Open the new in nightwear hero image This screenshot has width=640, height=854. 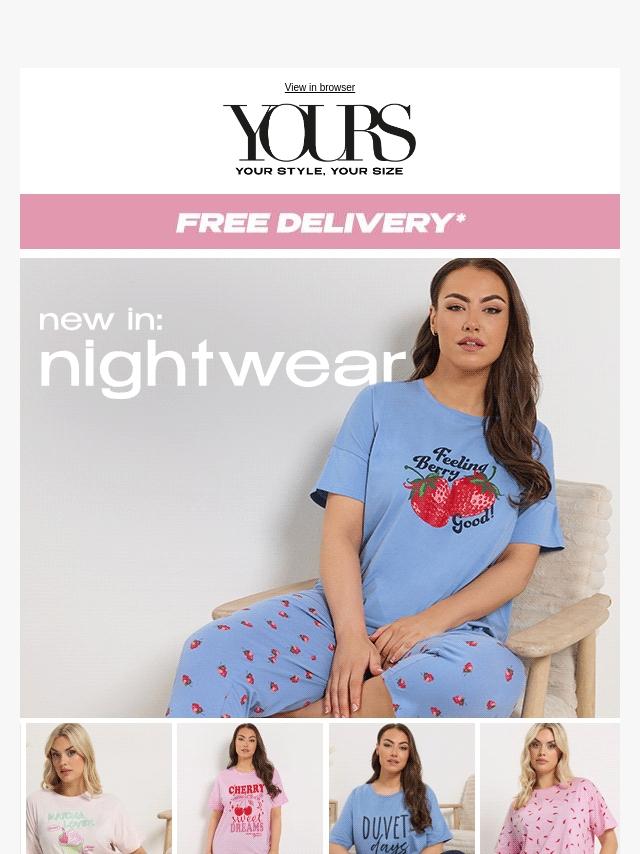click(320, 487)
